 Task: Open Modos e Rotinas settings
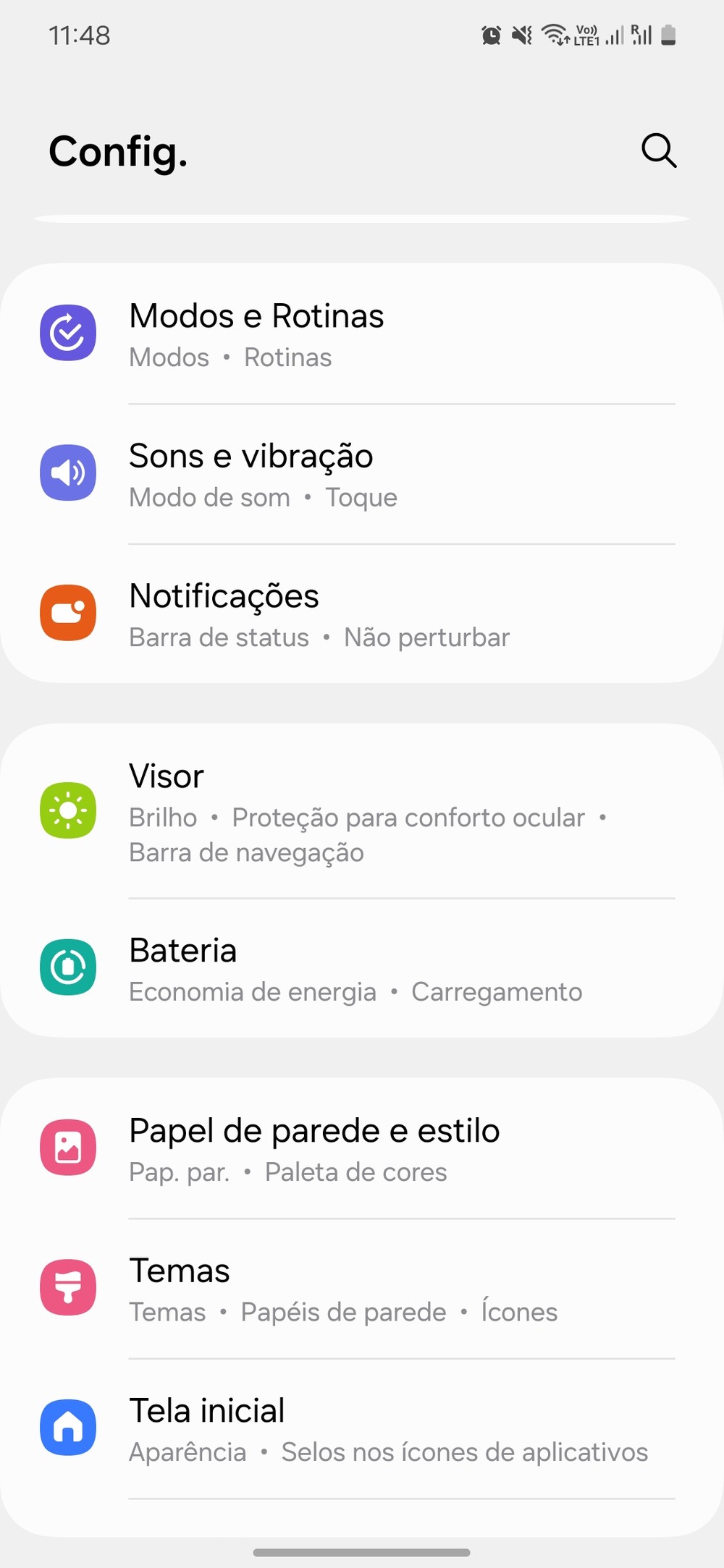[362, 334]
